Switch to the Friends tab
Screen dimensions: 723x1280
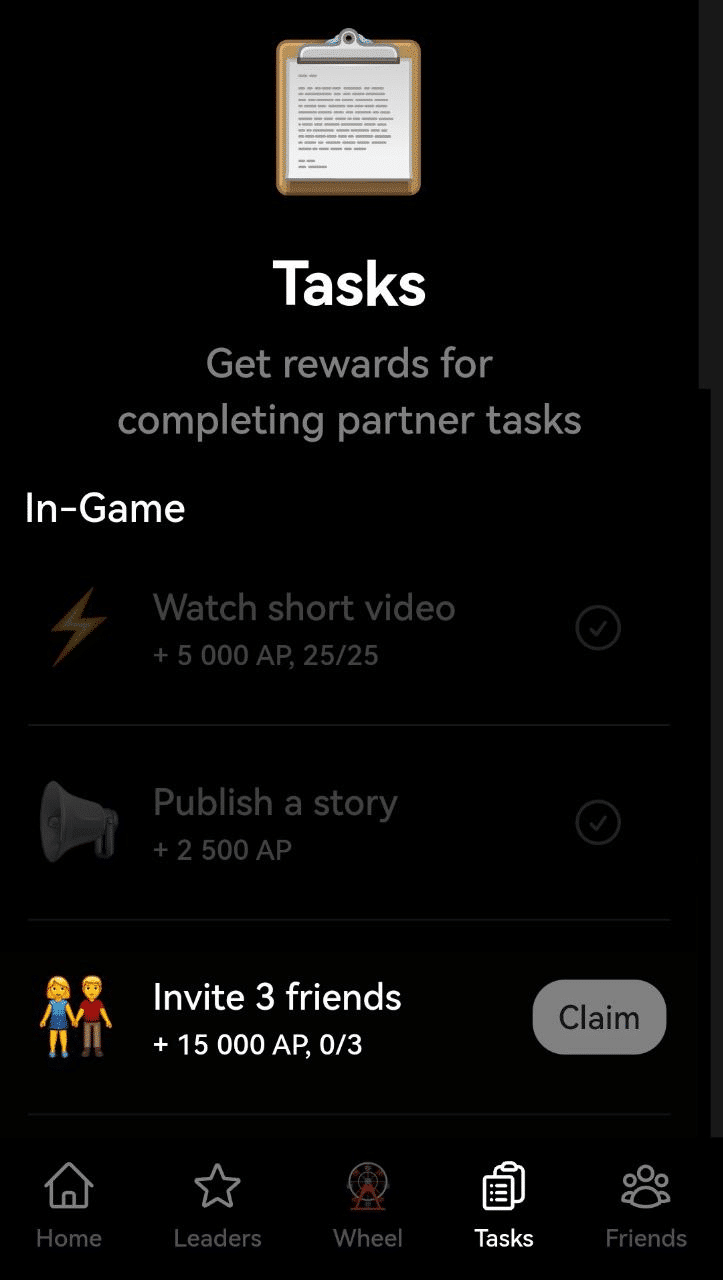tap(646, 1205)
